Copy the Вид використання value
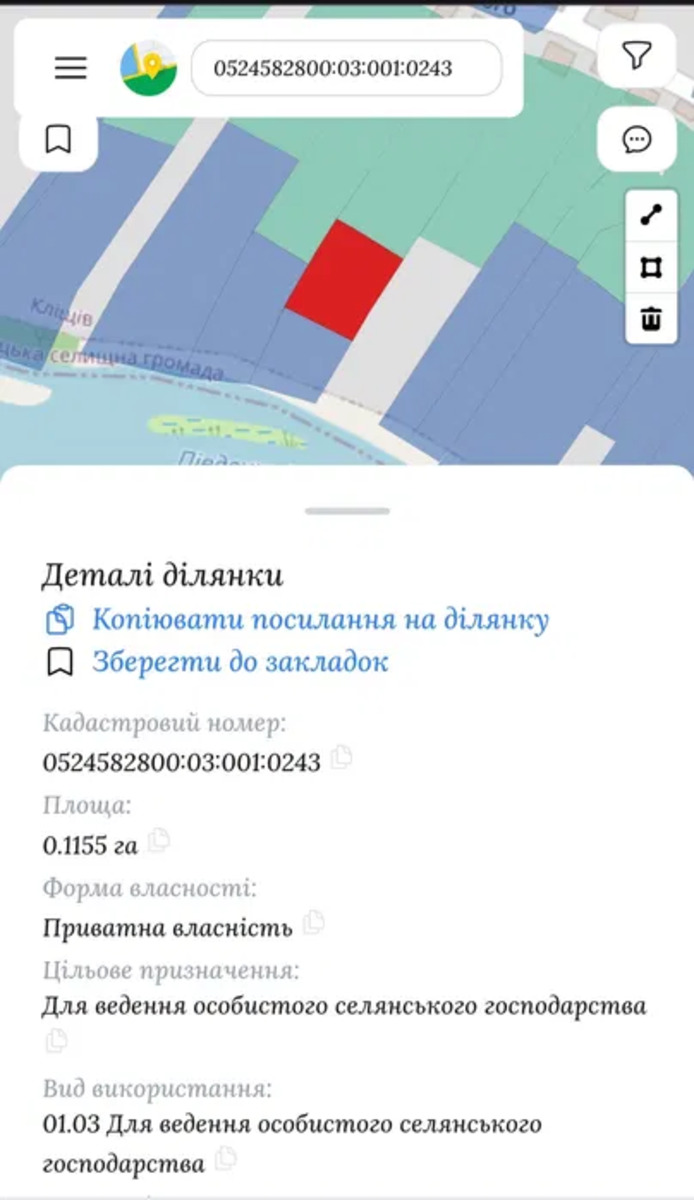Image resolution: width=694 pixels, height=1200 pixels. coord(227,1159)
